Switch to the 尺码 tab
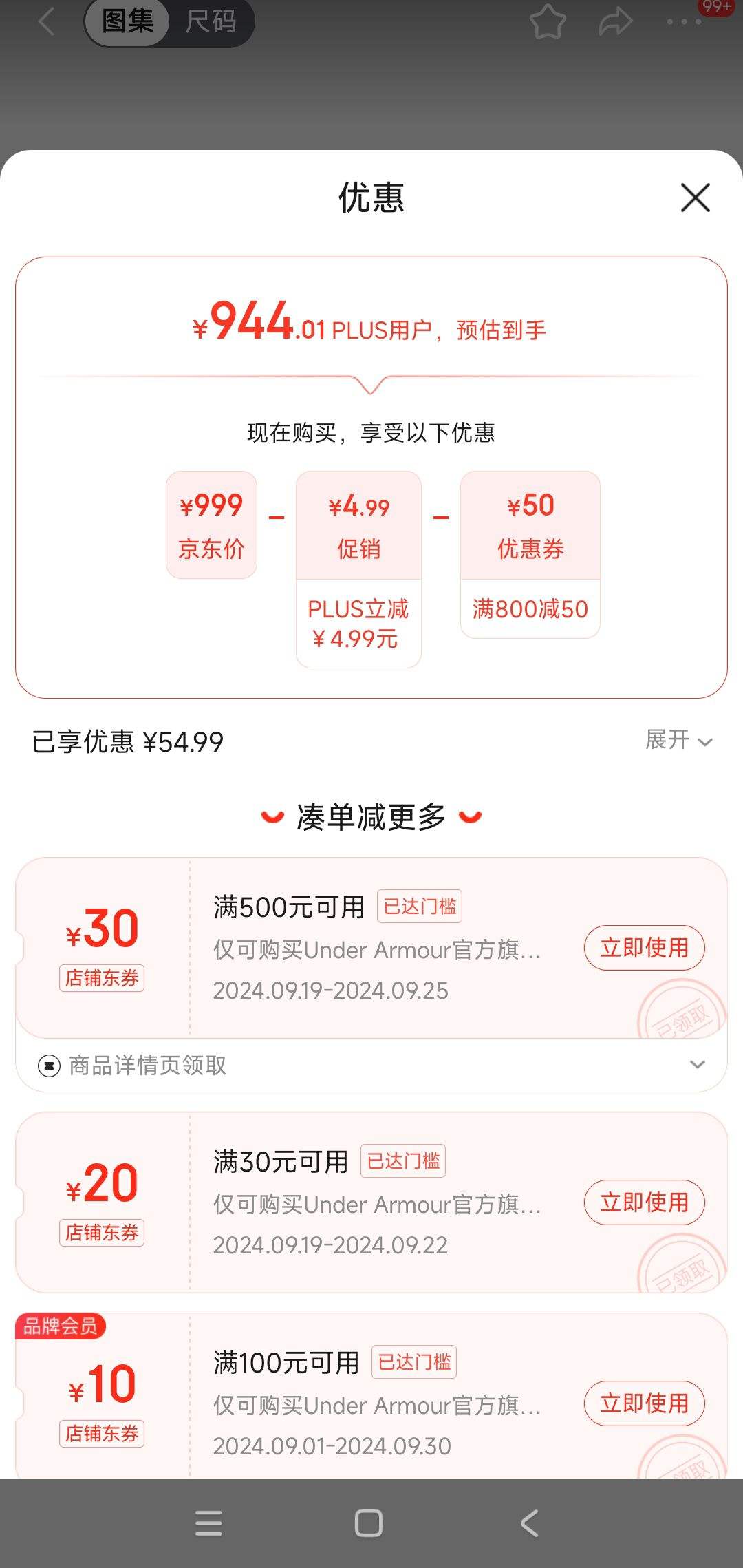Image resolution: width=743 pixels, height=1568 pixels. tap(211, 21)
